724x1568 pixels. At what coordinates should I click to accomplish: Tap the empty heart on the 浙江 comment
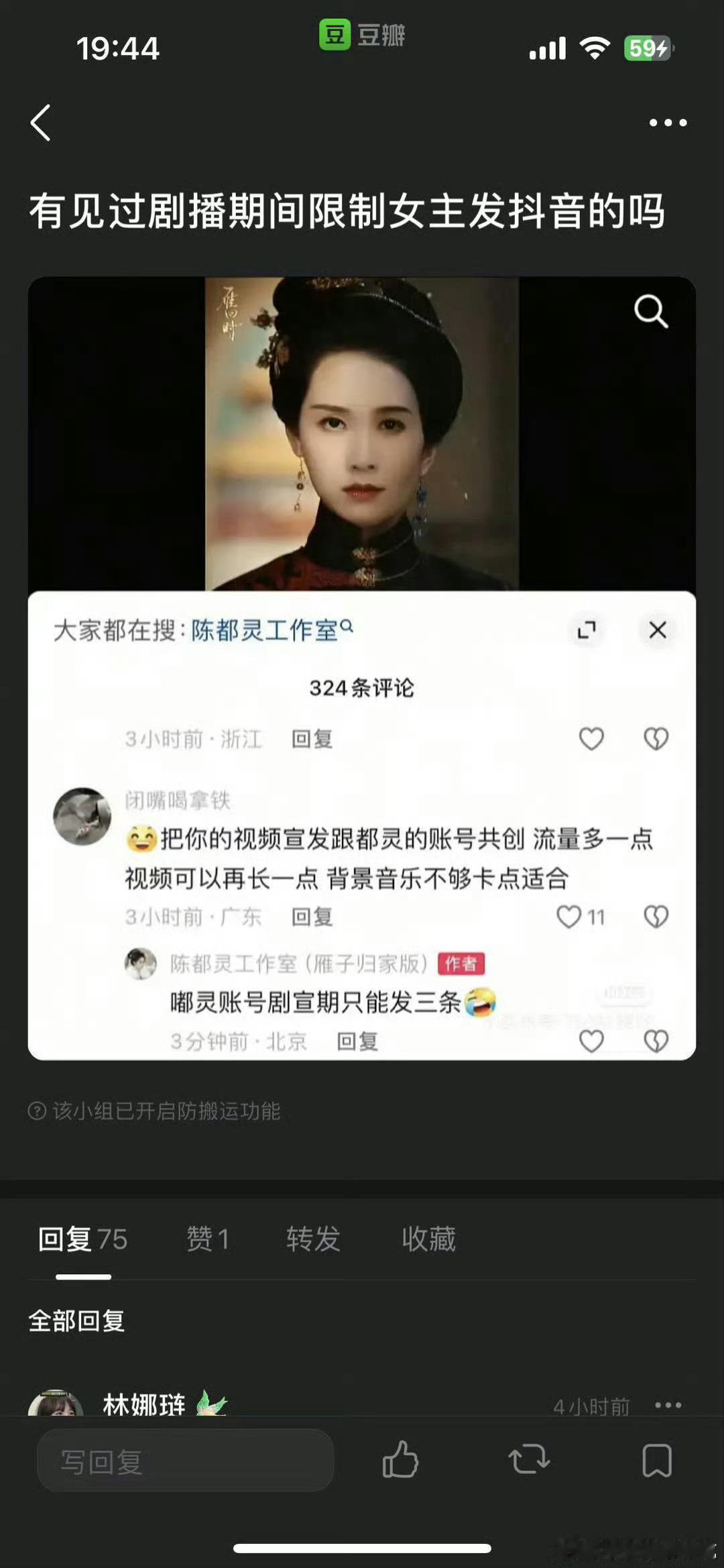[x=593, y=738]
